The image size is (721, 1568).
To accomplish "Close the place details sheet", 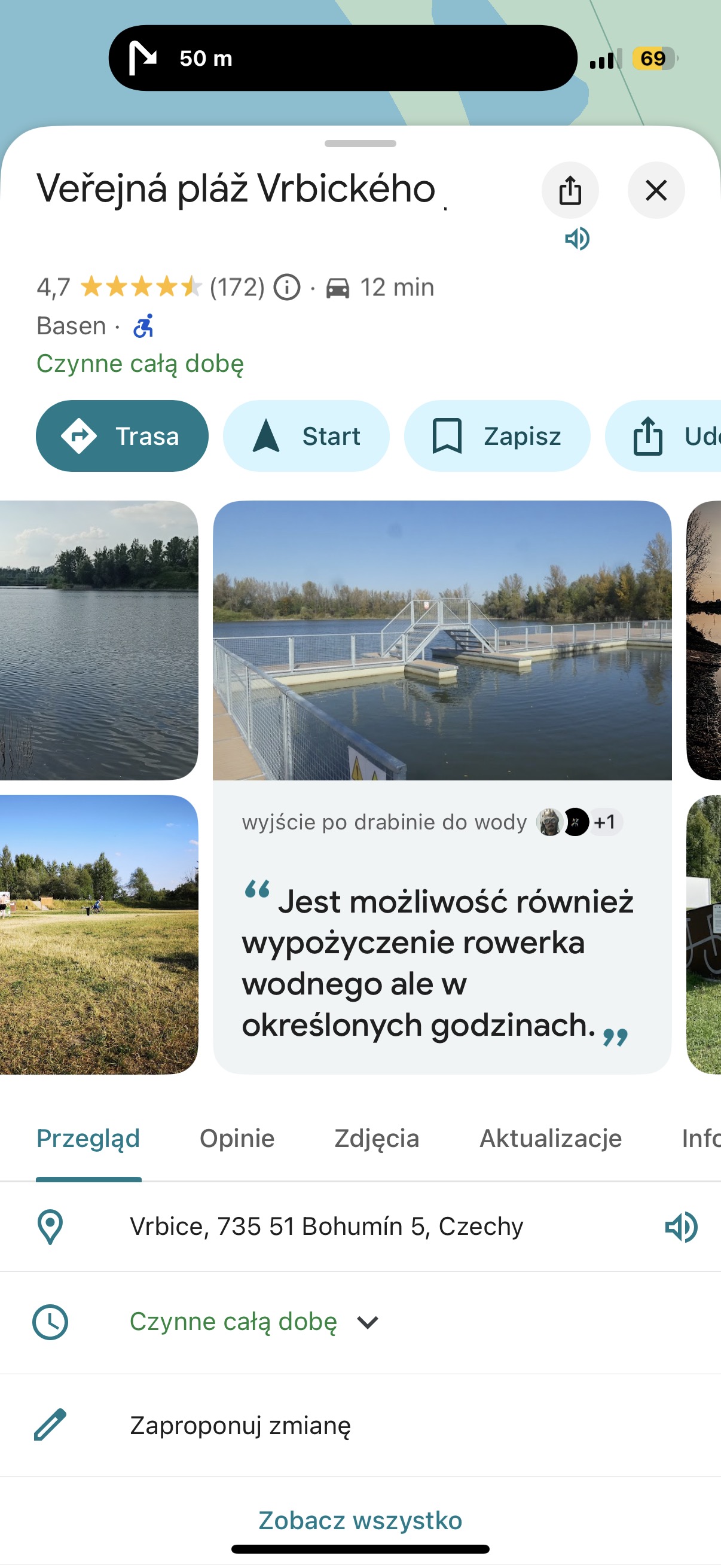I will [655, 191].
